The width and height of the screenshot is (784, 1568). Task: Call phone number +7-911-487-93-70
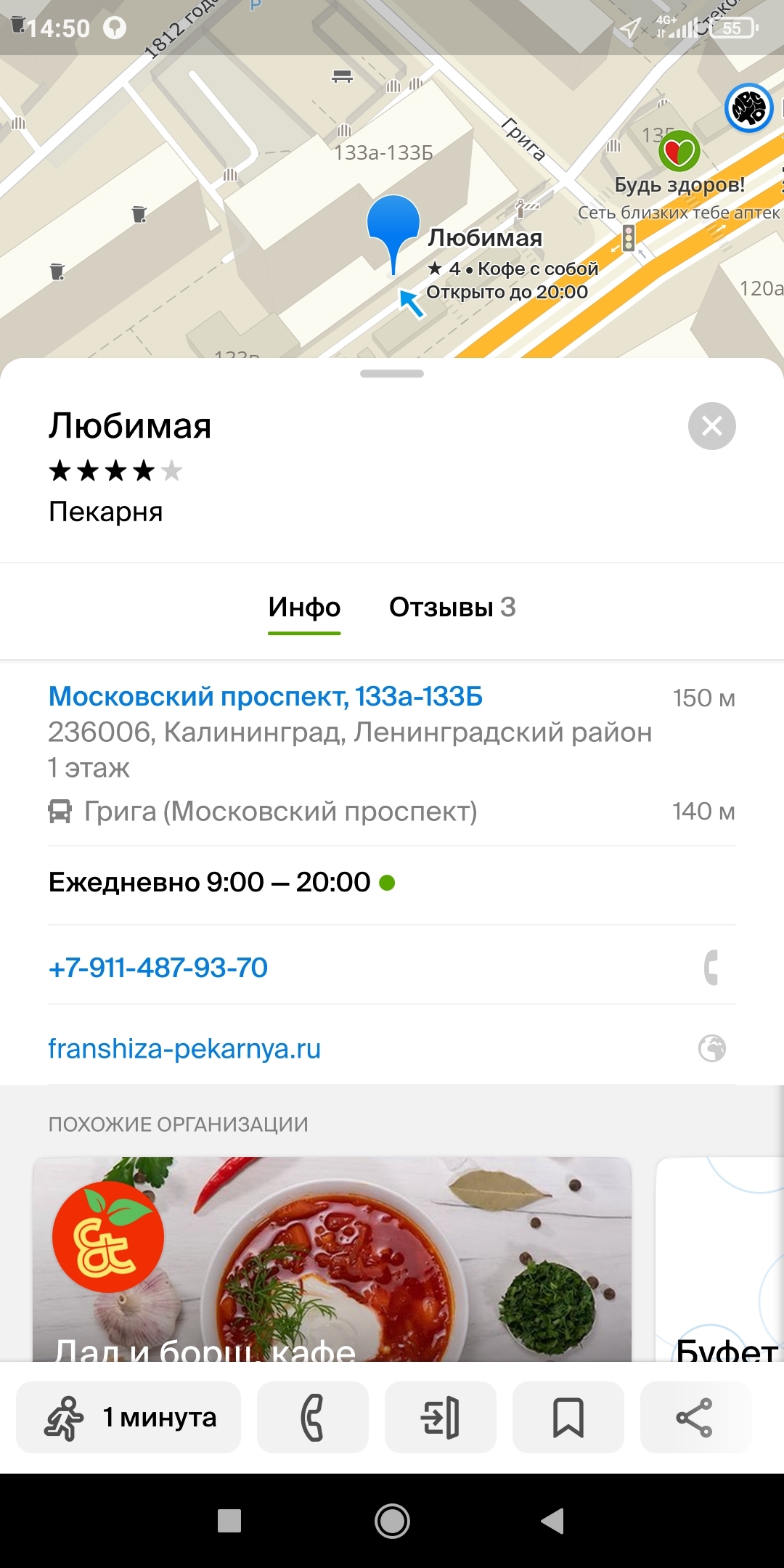pyautogui.click(x=158, y=968)
